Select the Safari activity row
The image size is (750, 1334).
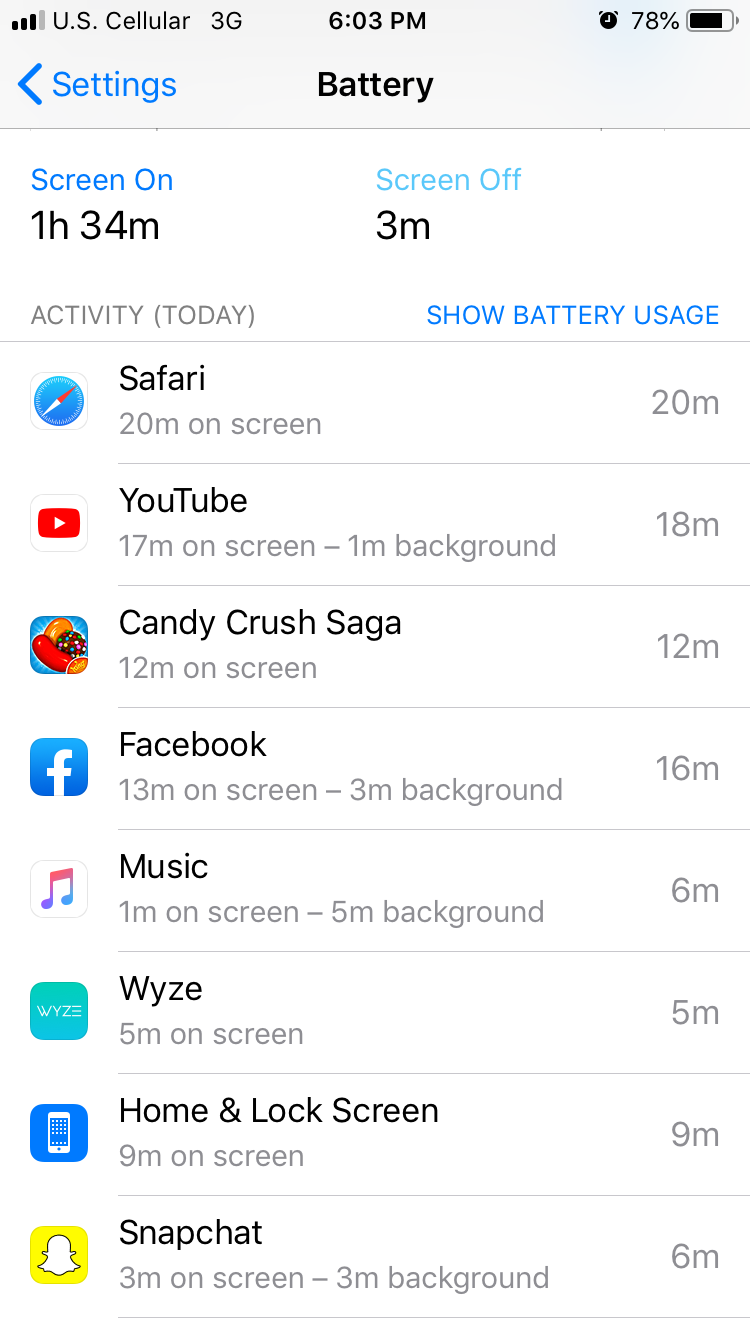point(375,402)
